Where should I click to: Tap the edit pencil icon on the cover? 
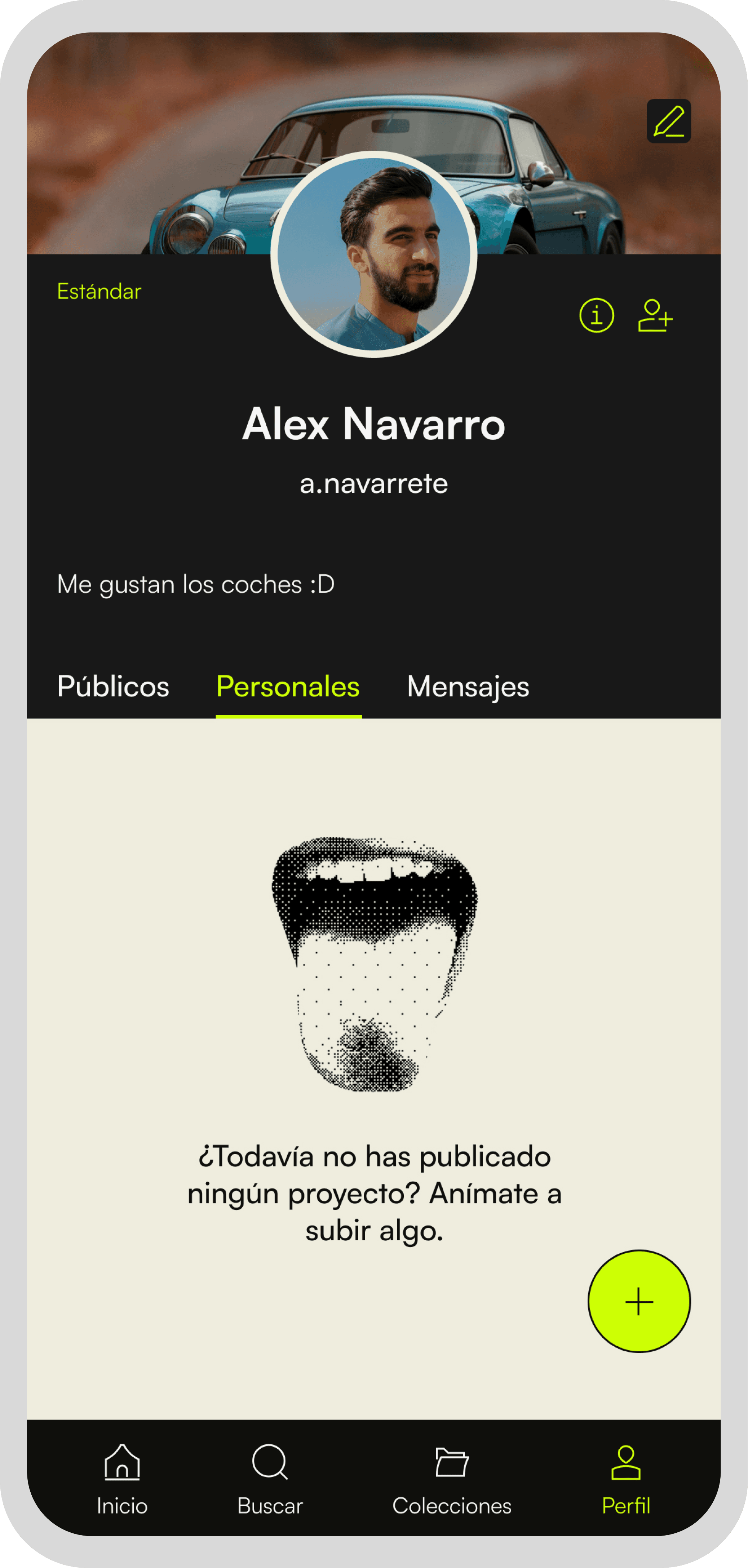(x=668, y=121)
